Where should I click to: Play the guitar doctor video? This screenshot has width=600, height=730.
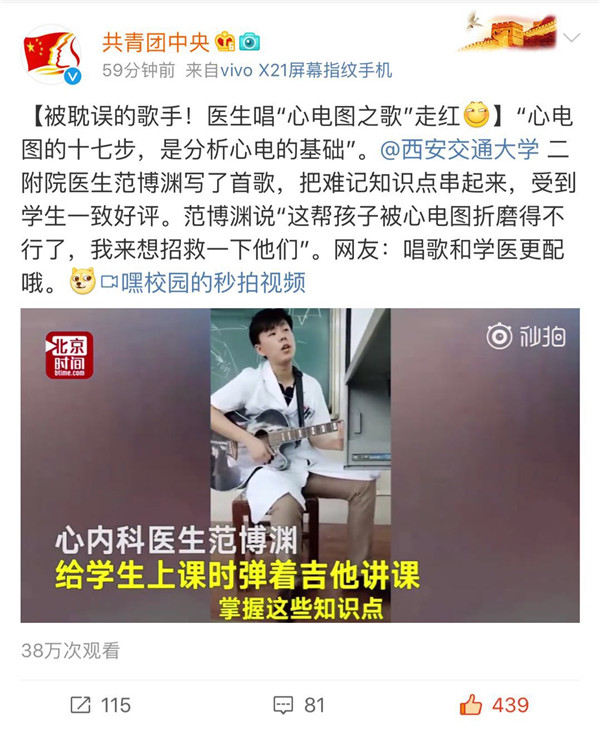point(300,465)
